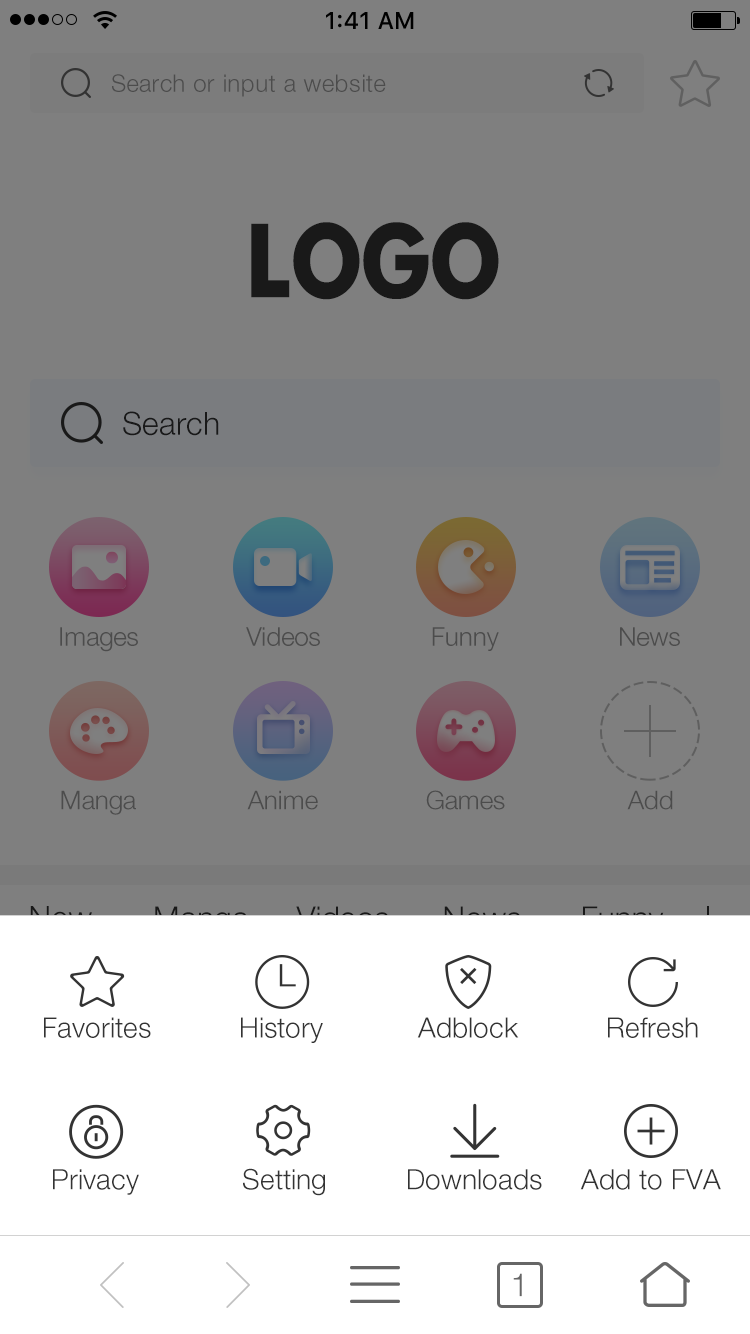This screenshot has width=750, height=1334.
Task: Open the tab switcher showing 1
Action: click(x=519, y=1285)
